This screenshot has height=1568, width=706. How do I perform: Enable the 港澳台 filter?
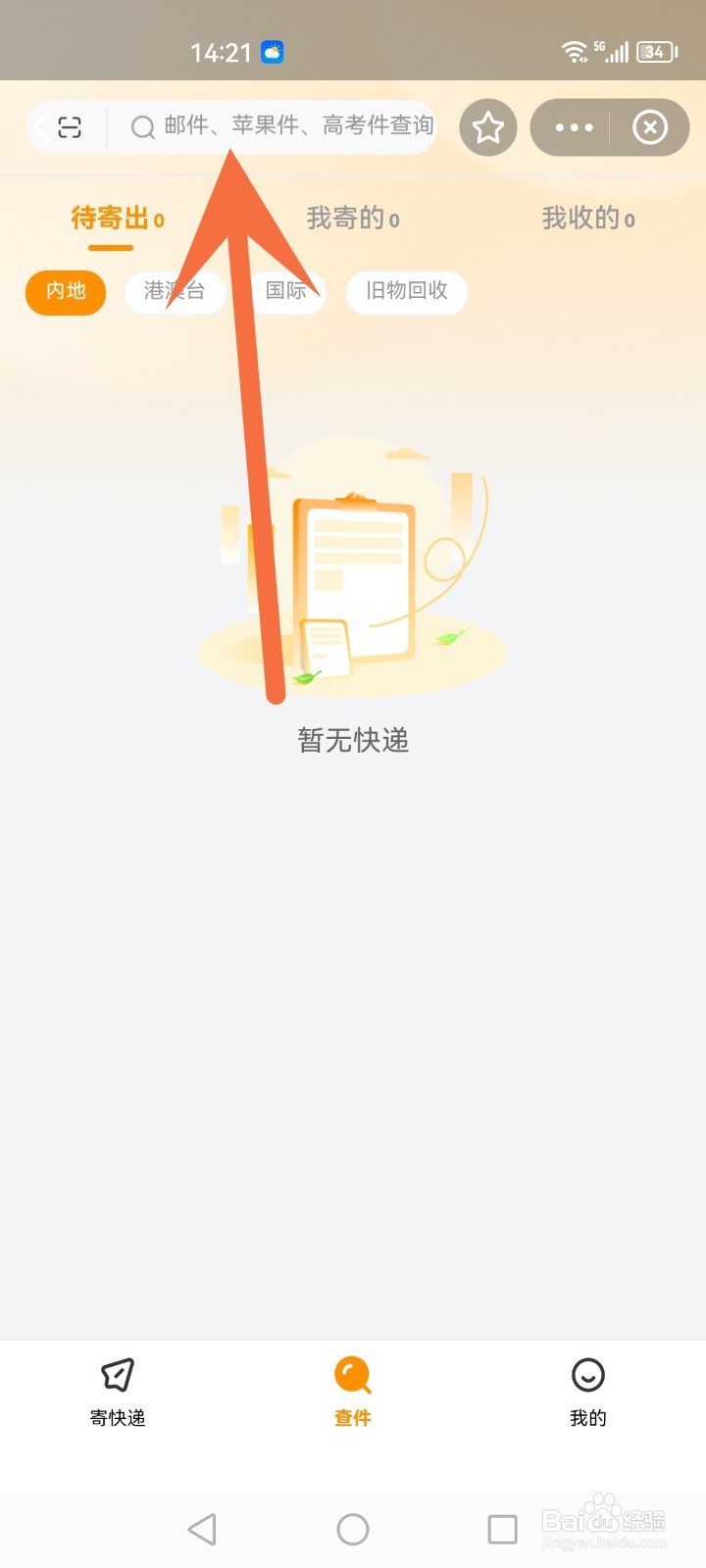tap(175, 292)
